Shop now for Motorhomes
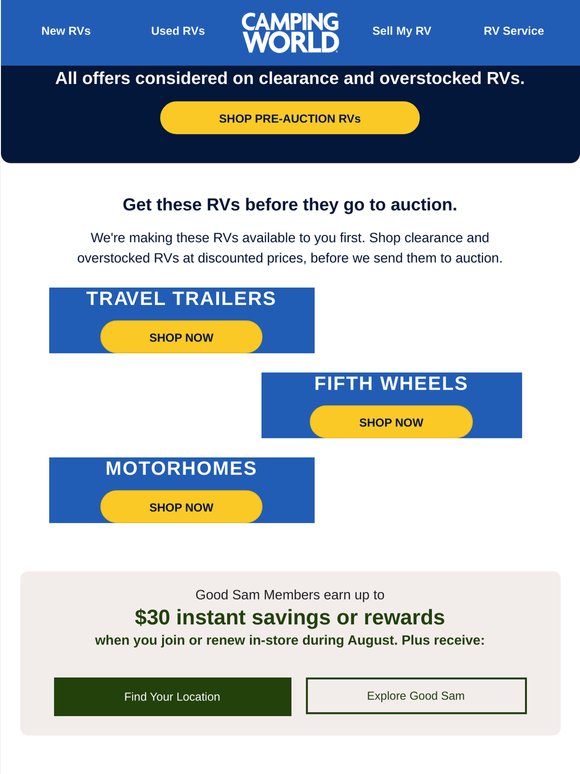580x774 pixels. pyautogui.click(x=181, y=507)
